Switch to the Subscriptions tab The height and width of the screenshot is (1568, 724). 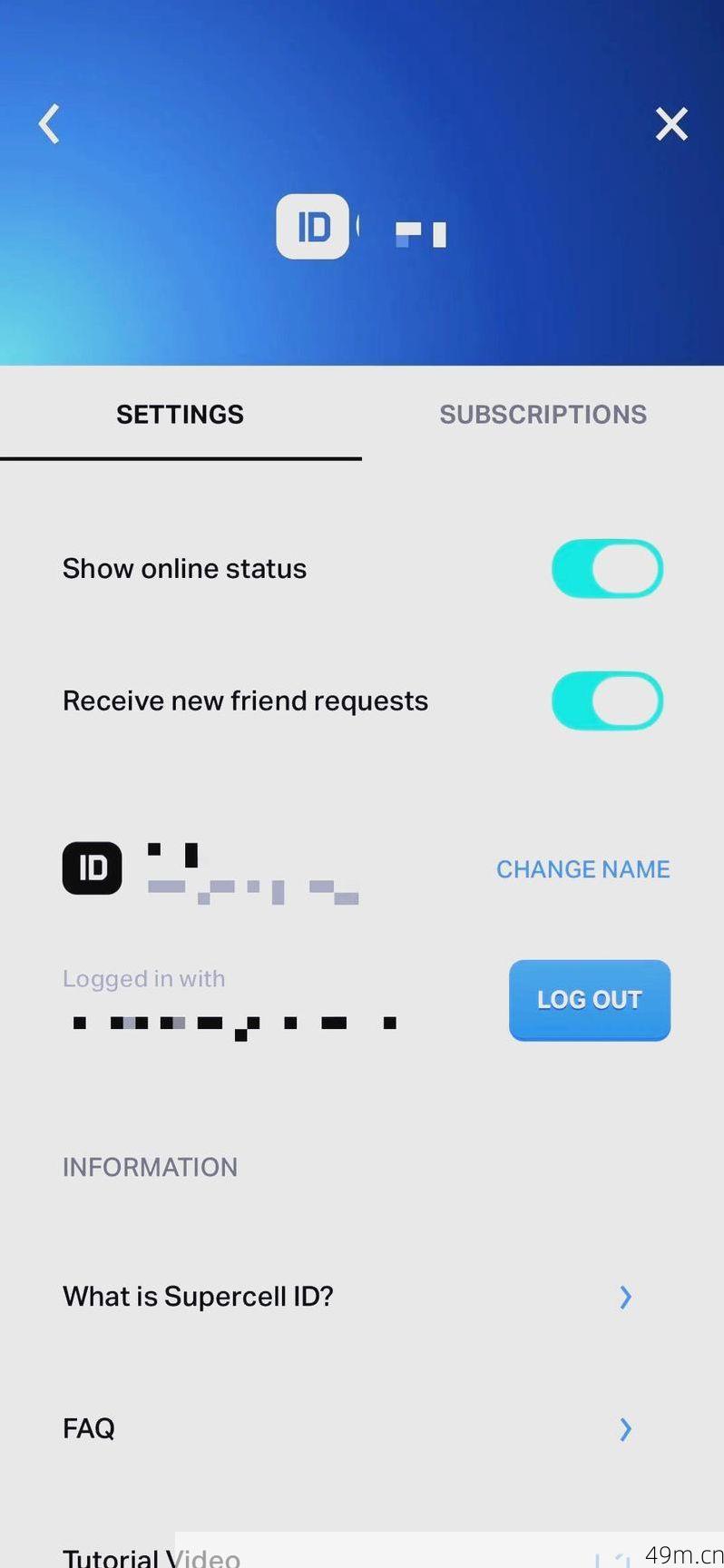tap(543, 415)
